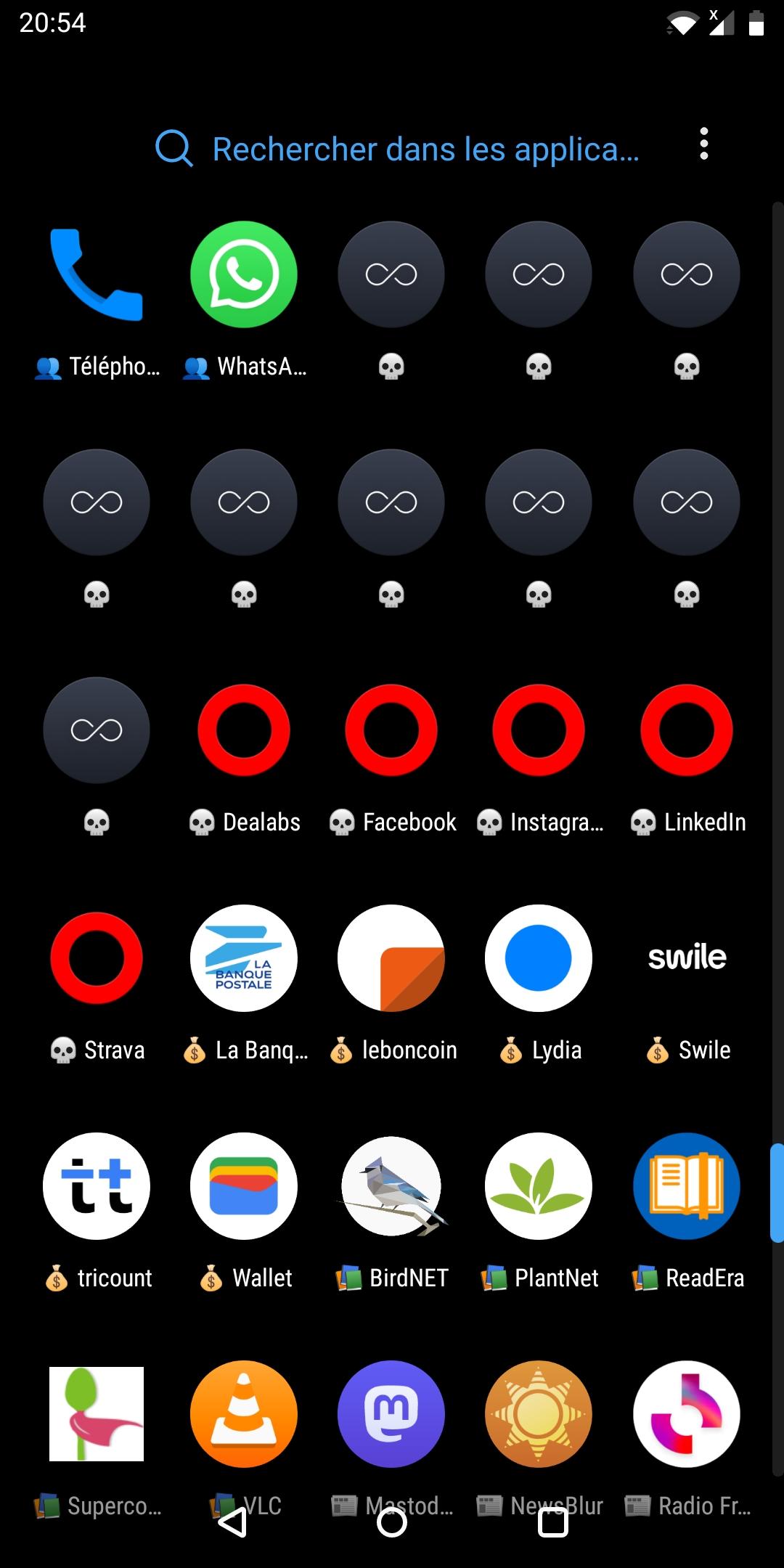
Task: Launch the ReadEra app
Action: click(x=686, y=1186)
